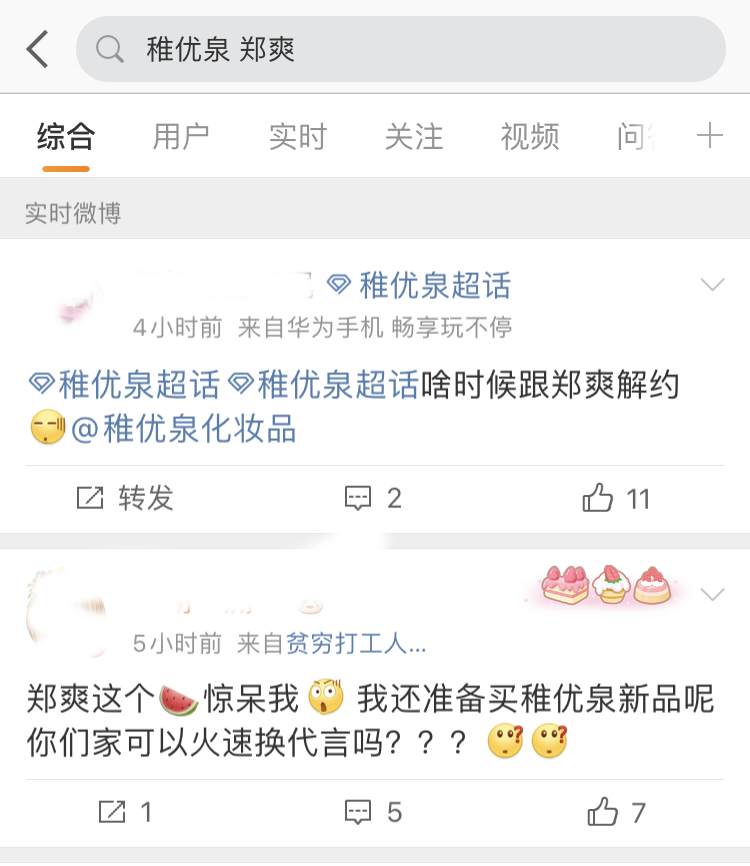
Task: Repost the post asking 啥时候跟郑爽解约
Action: (x=125, y=498)
